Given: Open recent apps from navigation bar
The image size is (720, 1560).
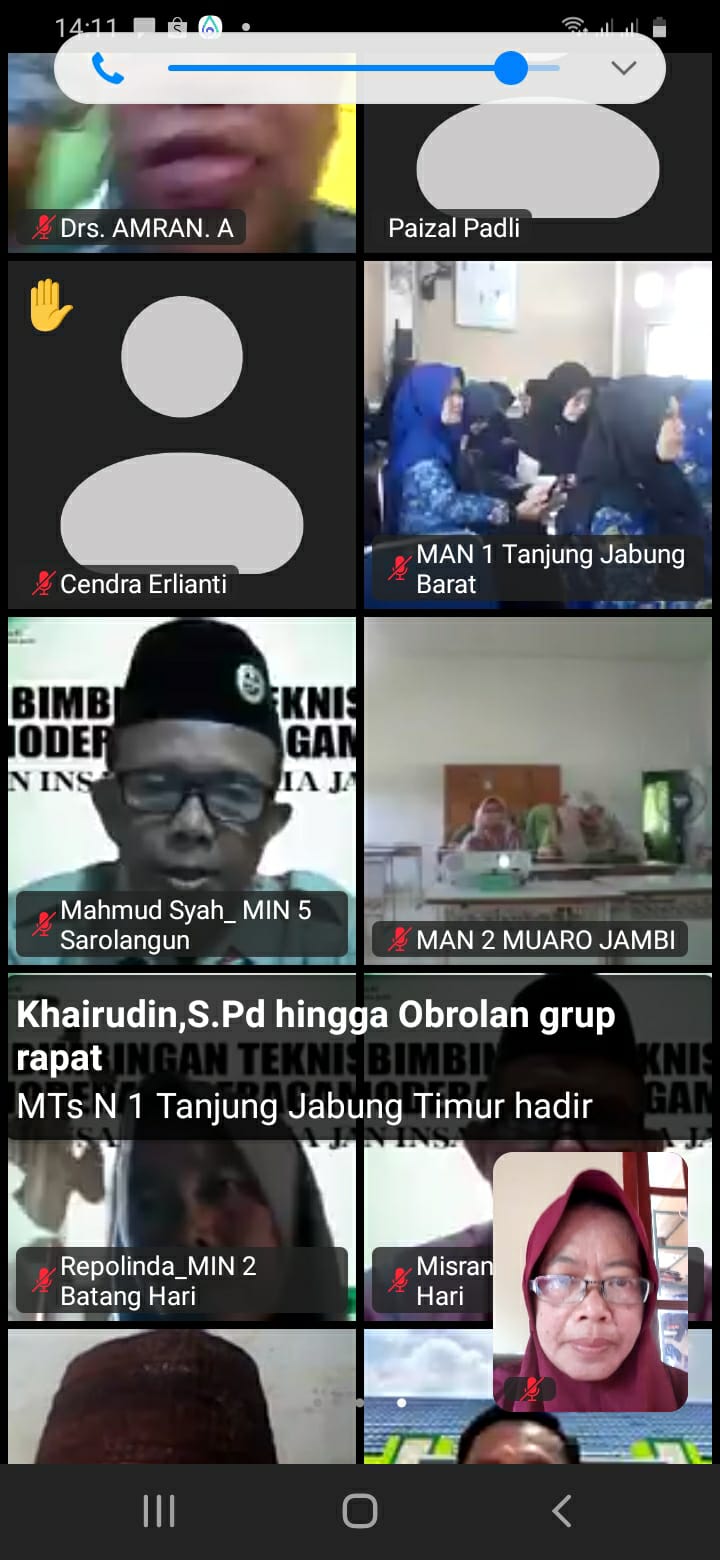Looking at the screenshot, I should (x=159, y=1511).
